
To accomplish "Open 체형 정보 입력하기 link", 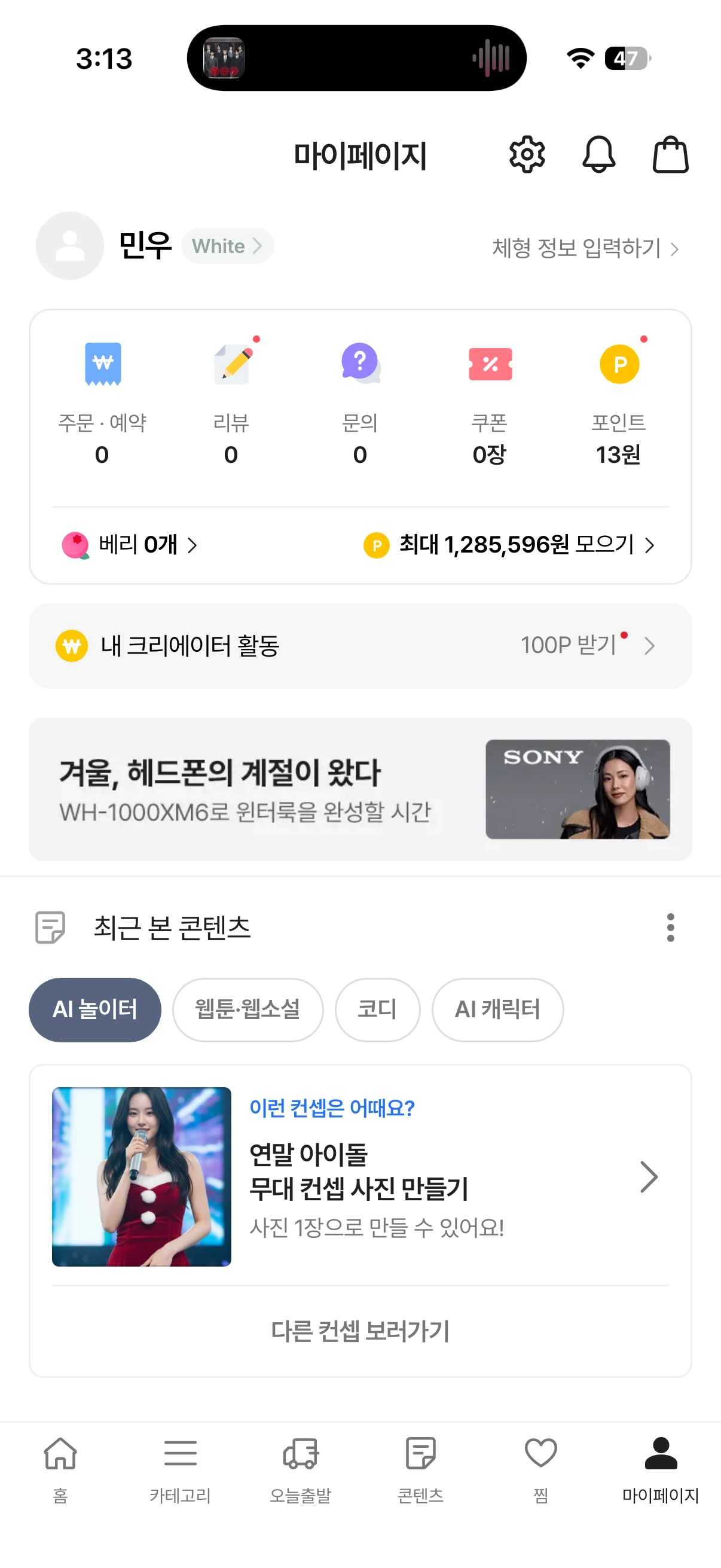I will point(585,248).
